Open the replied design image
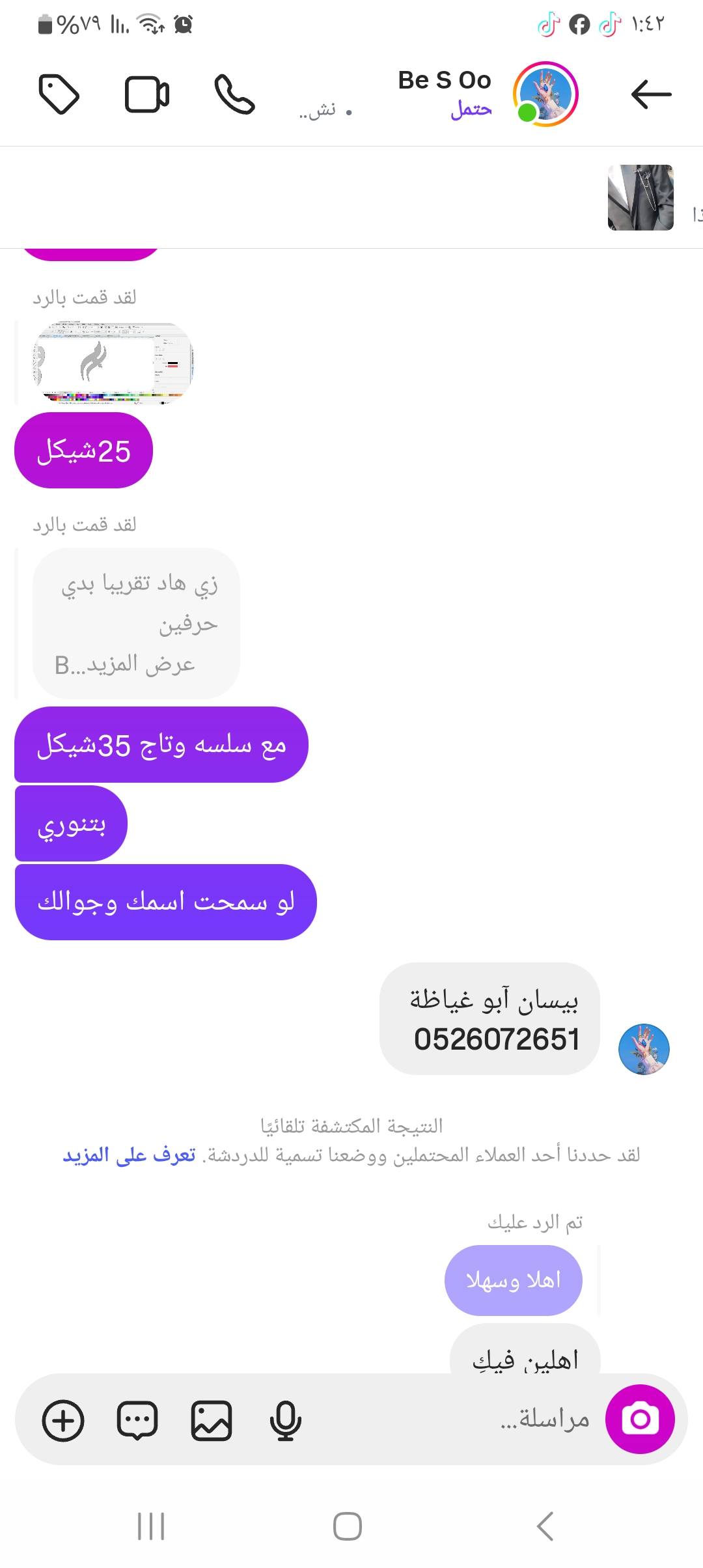Image resolution: width=703 pixels, height=1568 pixels. (112, 363)
